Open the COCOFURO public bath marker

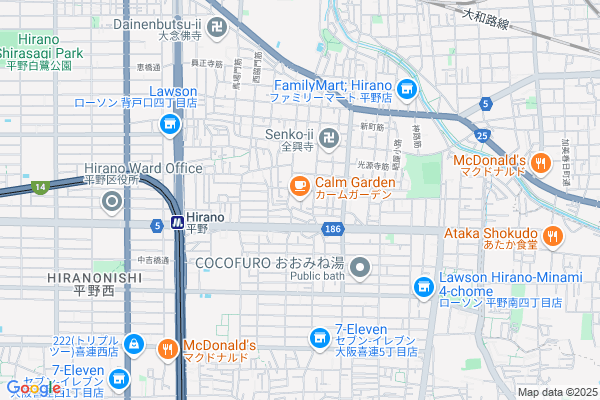(362, 266)
